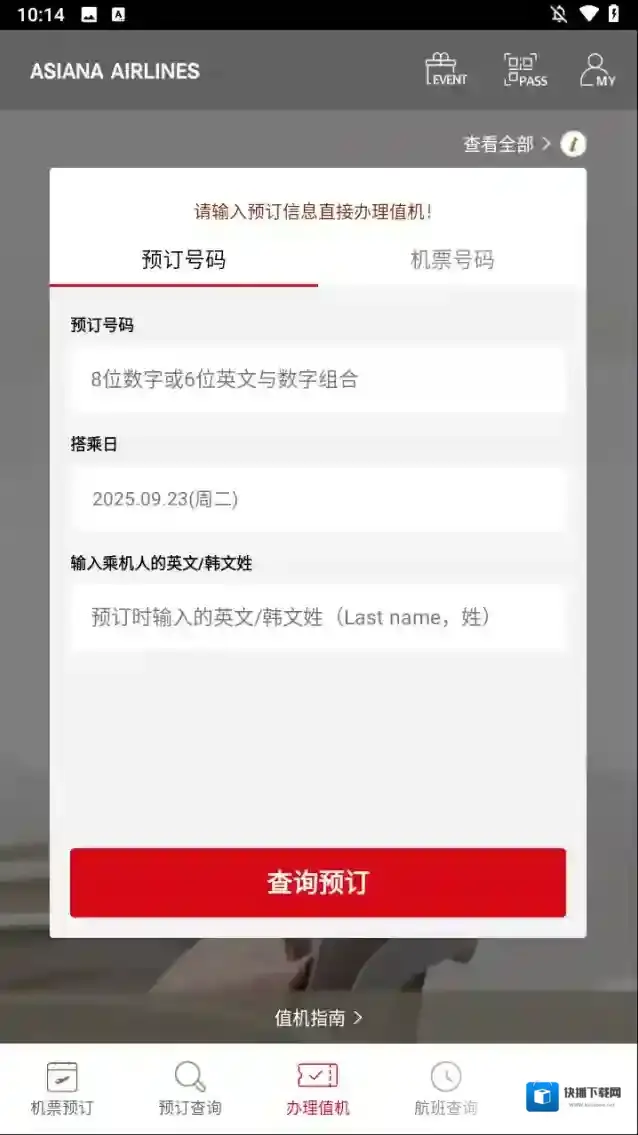This screenshot has width=638, height=1135.
Task: Focus the 预订号码 input field
Action: [318, 380]
